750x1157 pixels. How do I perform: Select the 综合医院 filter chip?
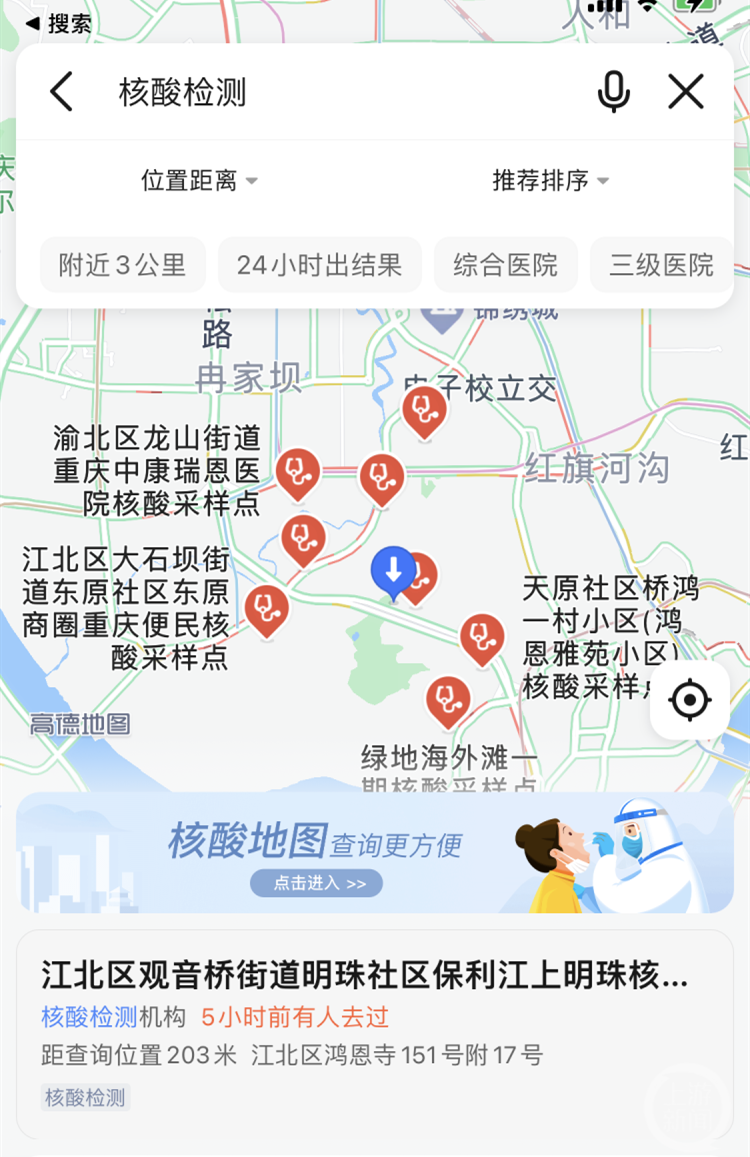point(505,265)
